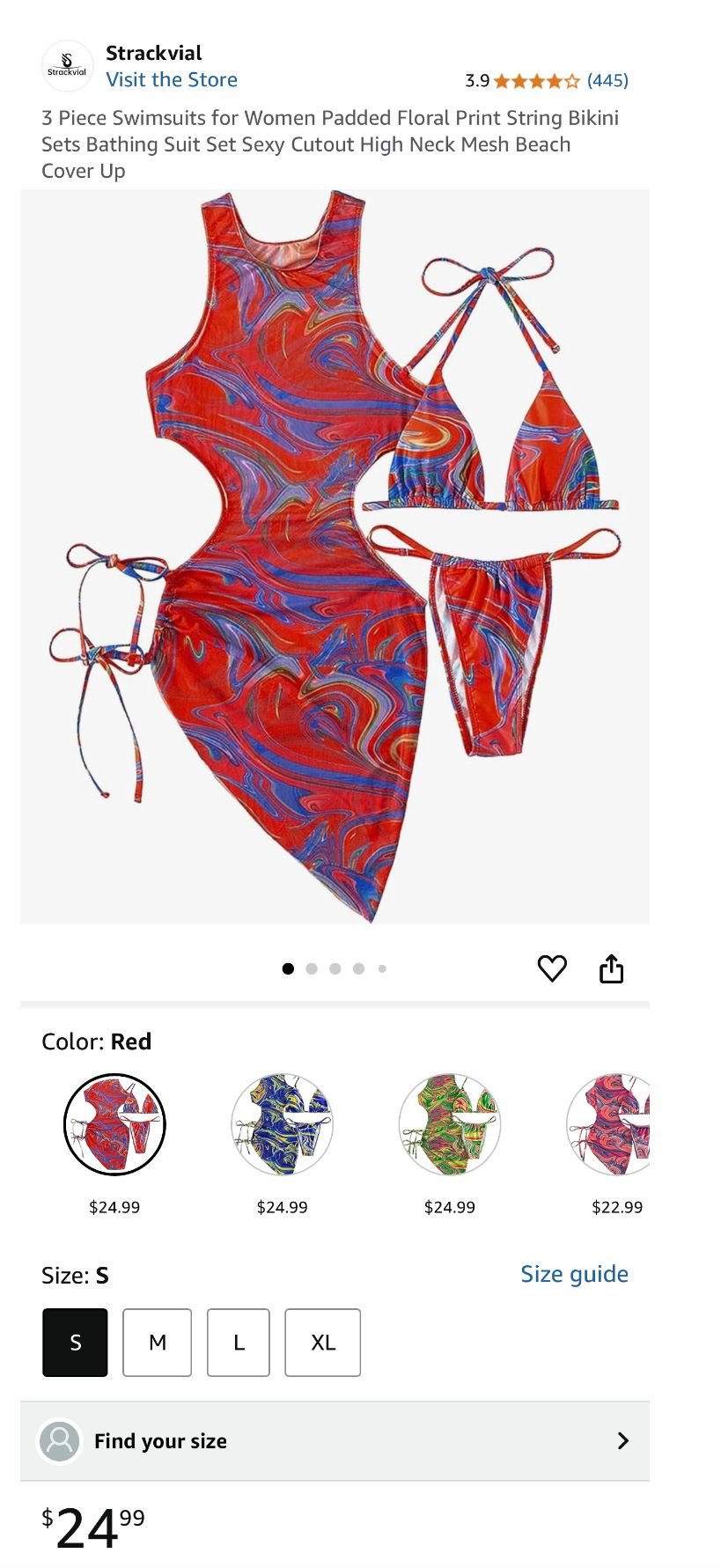Open Find your size
721x1568 pixels.
[335, 1441]
